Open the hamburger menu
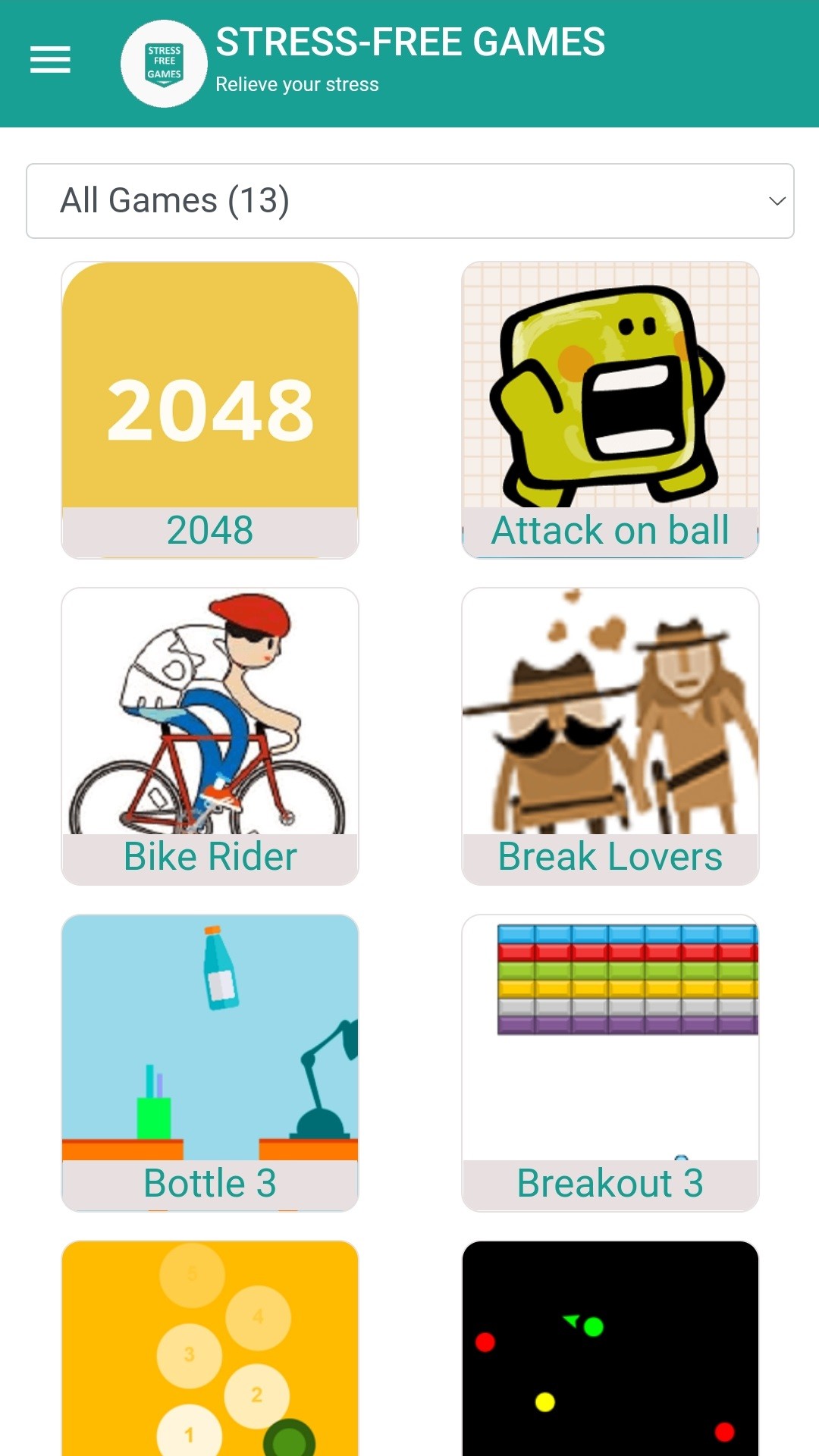819x1456 pixels. pyautogui.click(x=50, y=59)
